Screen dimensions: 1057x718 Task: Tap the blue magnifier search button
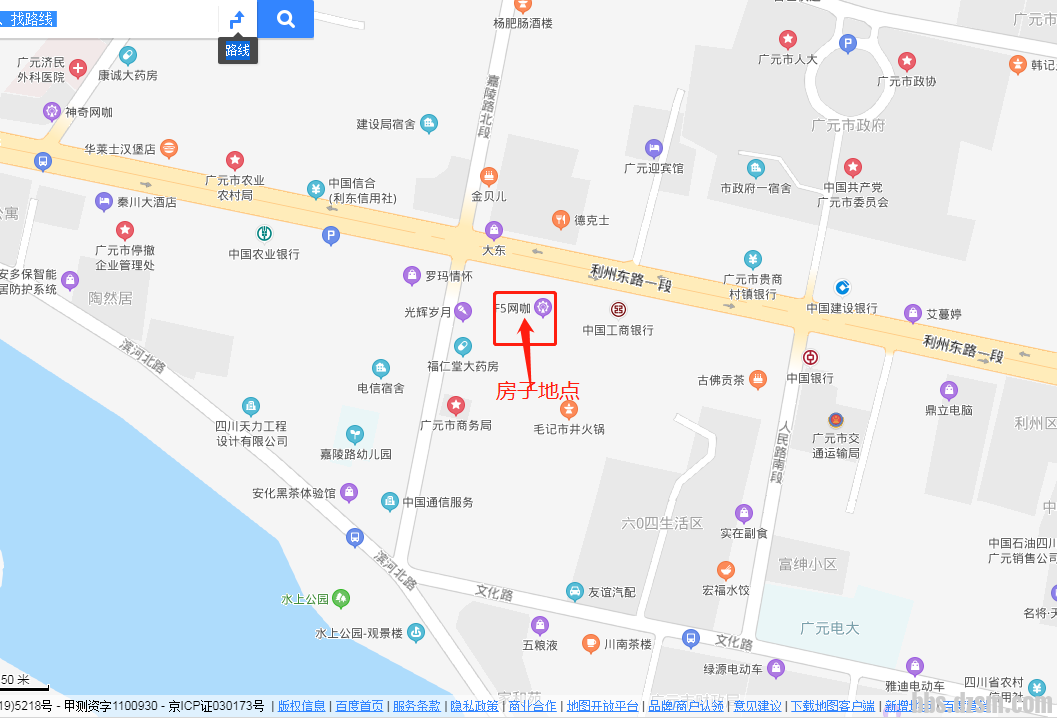click(x=285, y=19)
